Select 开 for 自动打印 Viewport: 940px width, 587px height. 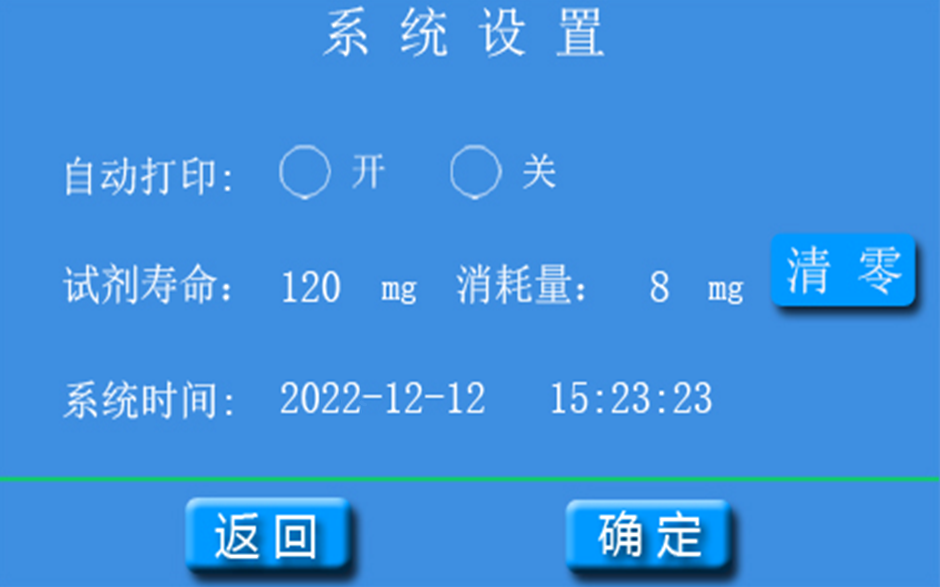tap(305, 174)
